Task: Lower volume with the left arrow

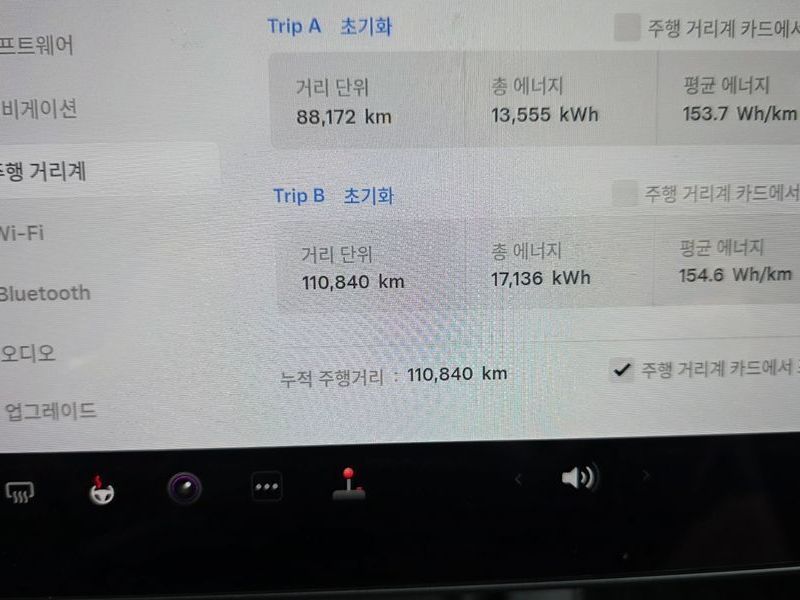Action: coord(518,480)
